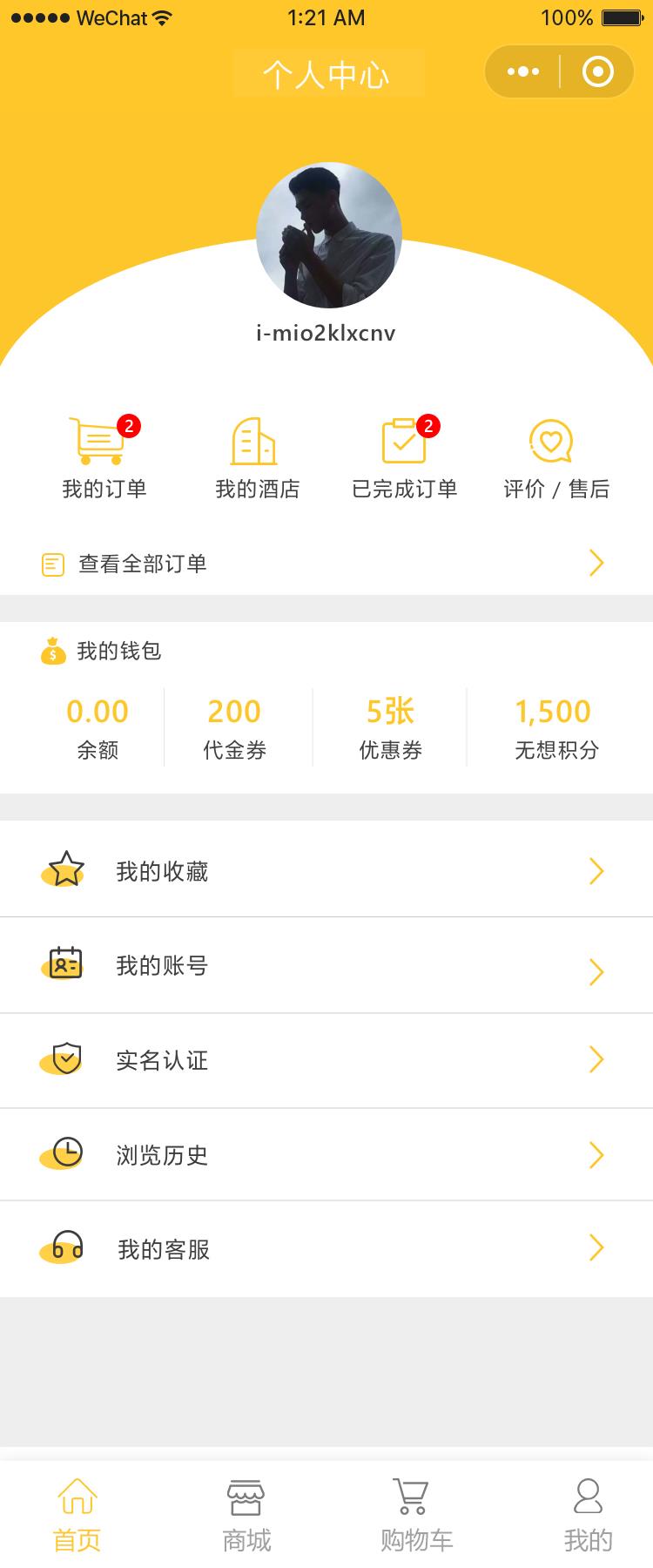Open 我的收藏 favorites
This screenshot has width=653, height=1568.
point(326,870)
